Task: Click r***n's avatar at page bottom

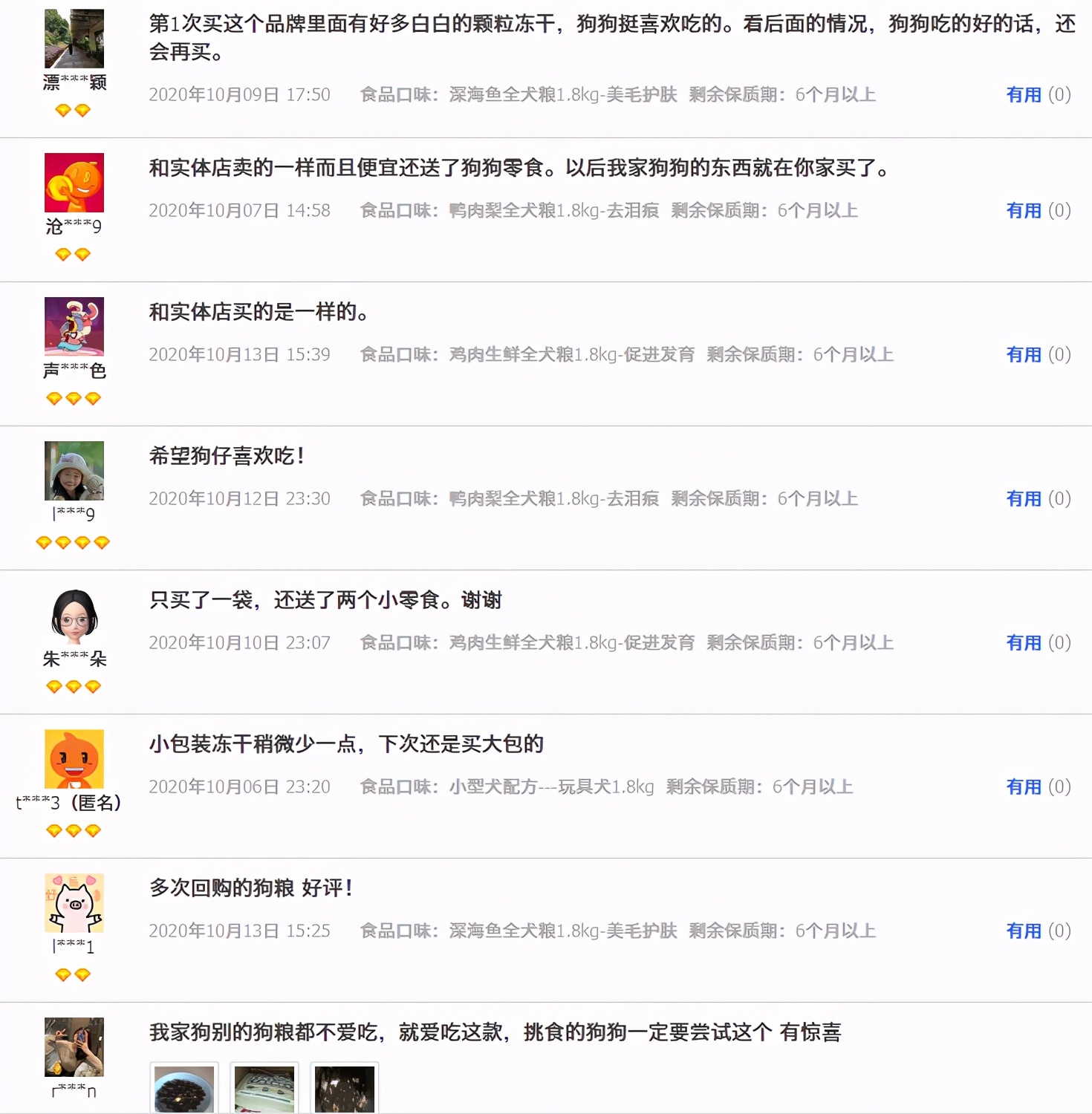Action: pyautogui.click(x=74, y=1049)
